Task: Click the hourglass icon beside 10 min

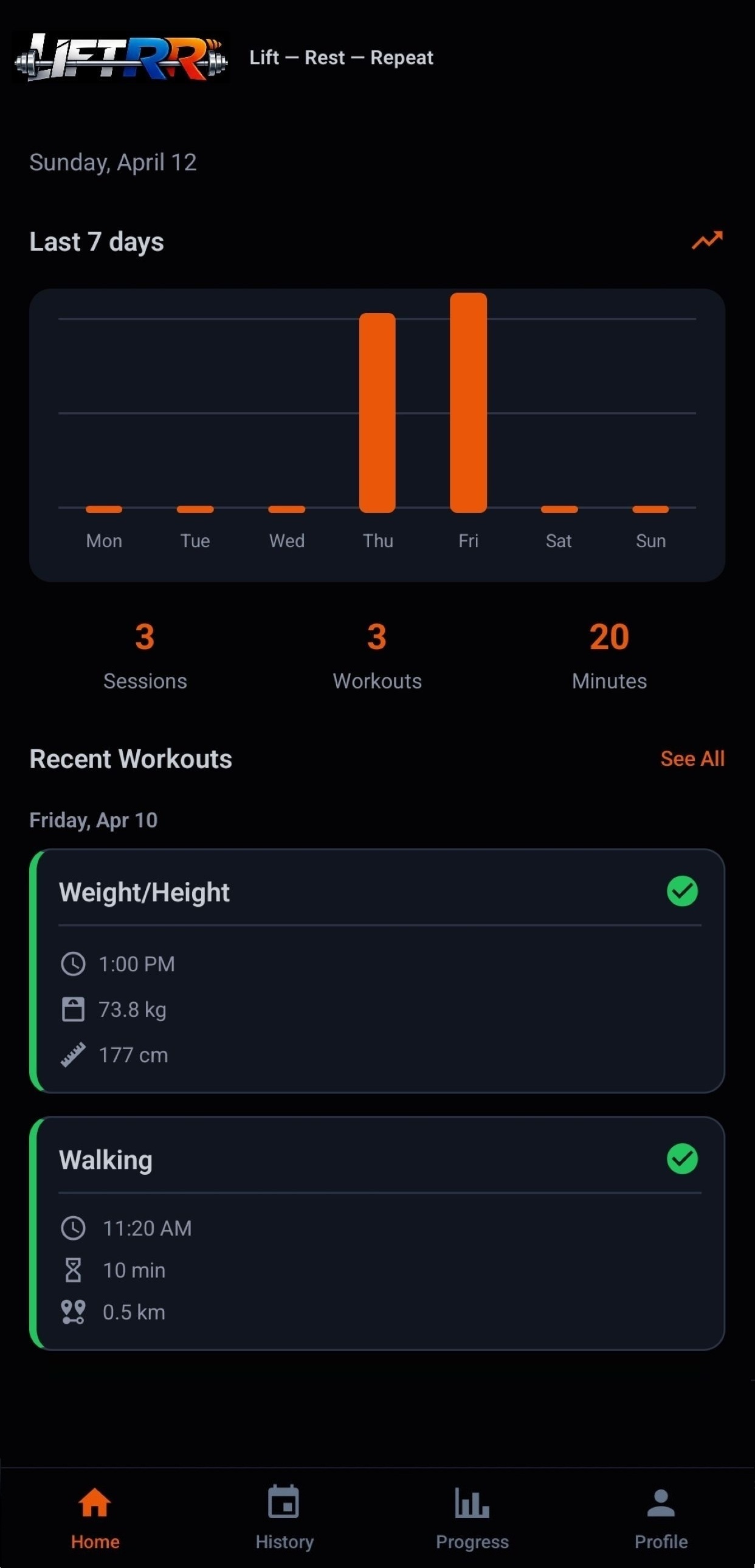Action: point(74,1270)
